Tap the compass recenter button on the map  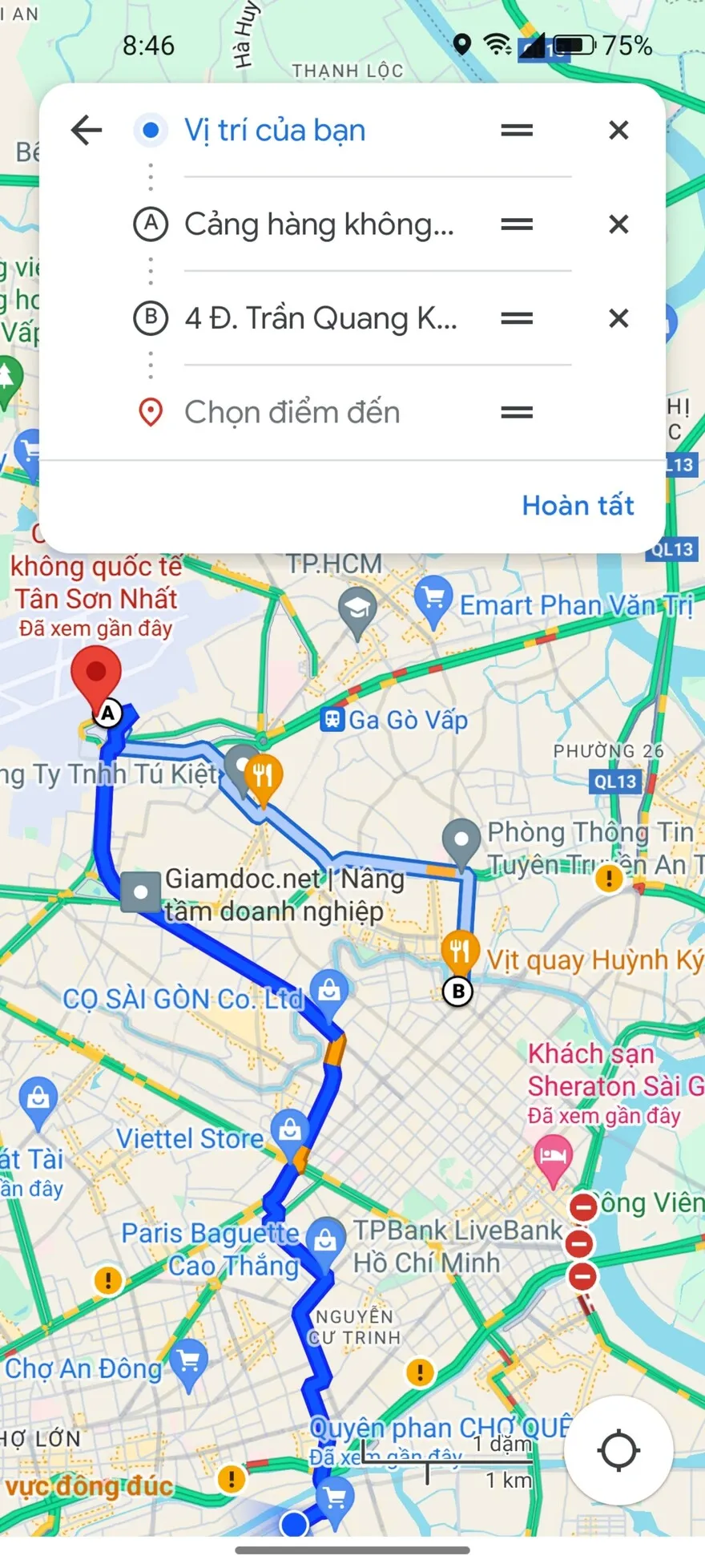pos(618,1450)
